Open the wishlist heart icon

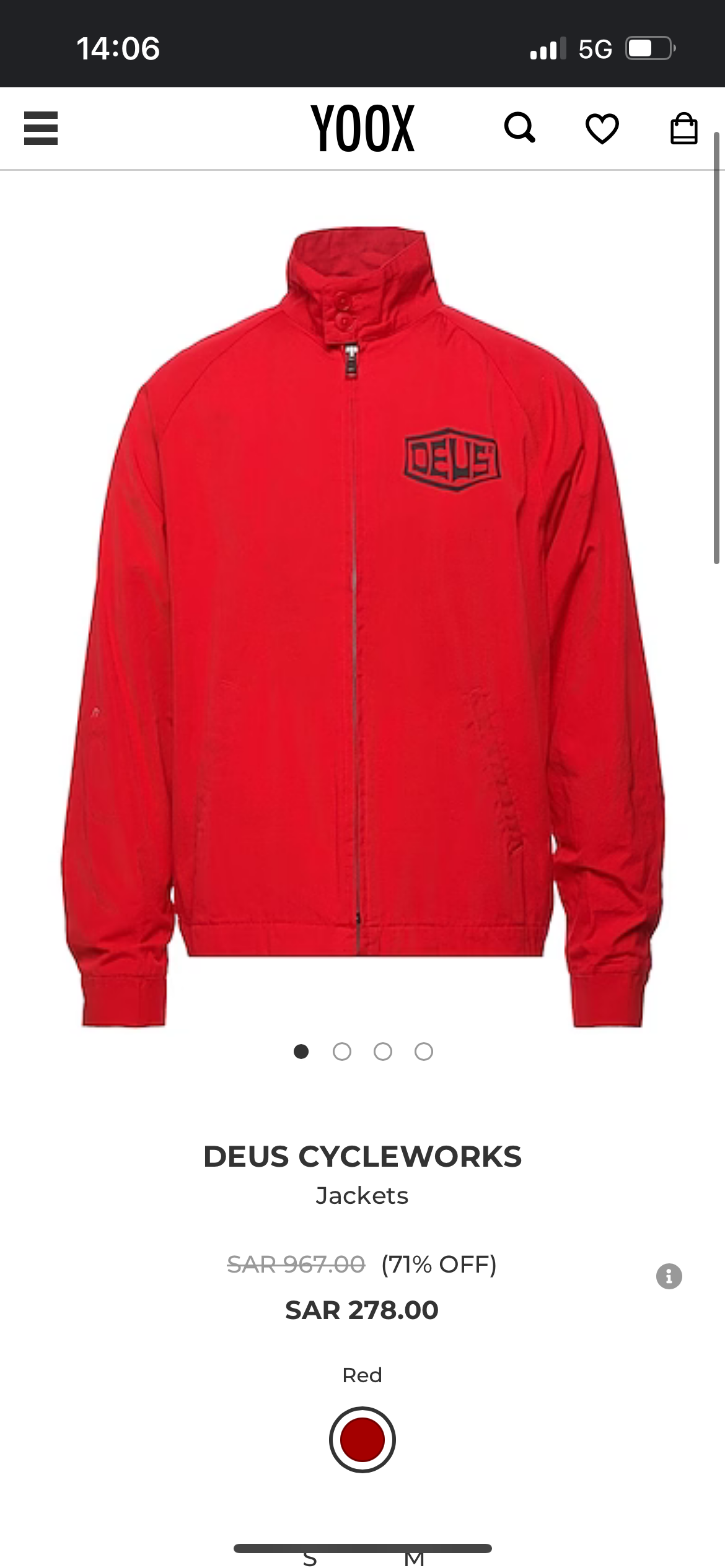(x=602, y=129)
